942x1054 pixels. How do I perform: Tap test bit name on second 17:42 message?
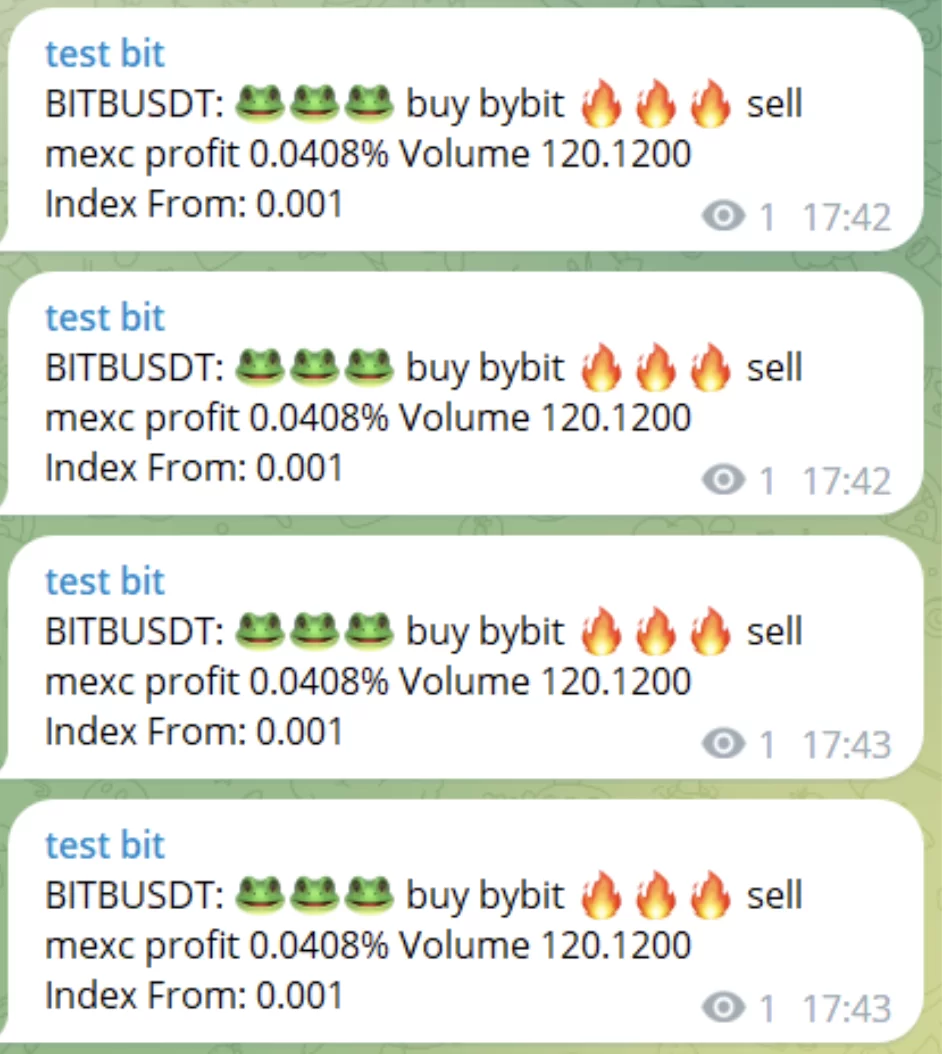coord(105,318)
